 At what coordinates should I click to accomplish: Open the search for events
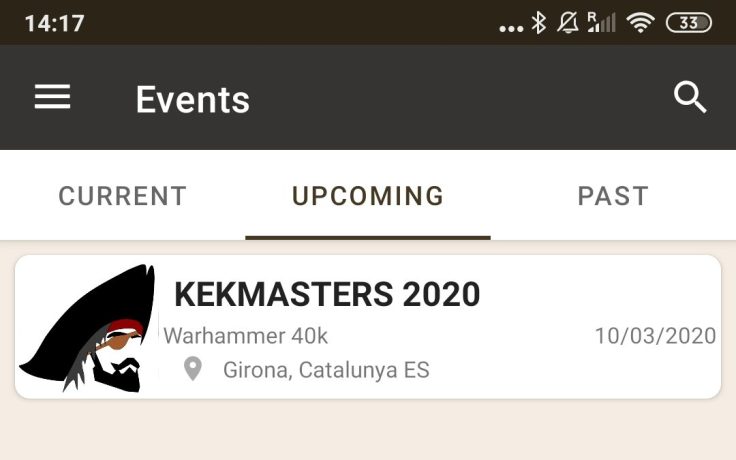690,97
